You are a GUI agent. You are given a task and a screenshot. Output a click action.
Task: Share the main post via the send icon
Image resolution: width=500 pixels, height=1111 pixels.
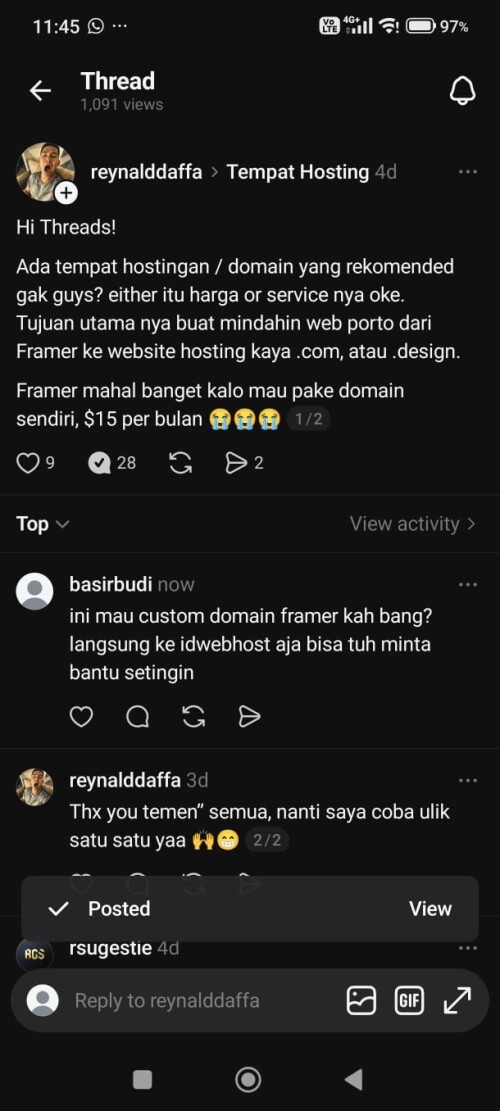pyautogui.click(x=234, y=463)
